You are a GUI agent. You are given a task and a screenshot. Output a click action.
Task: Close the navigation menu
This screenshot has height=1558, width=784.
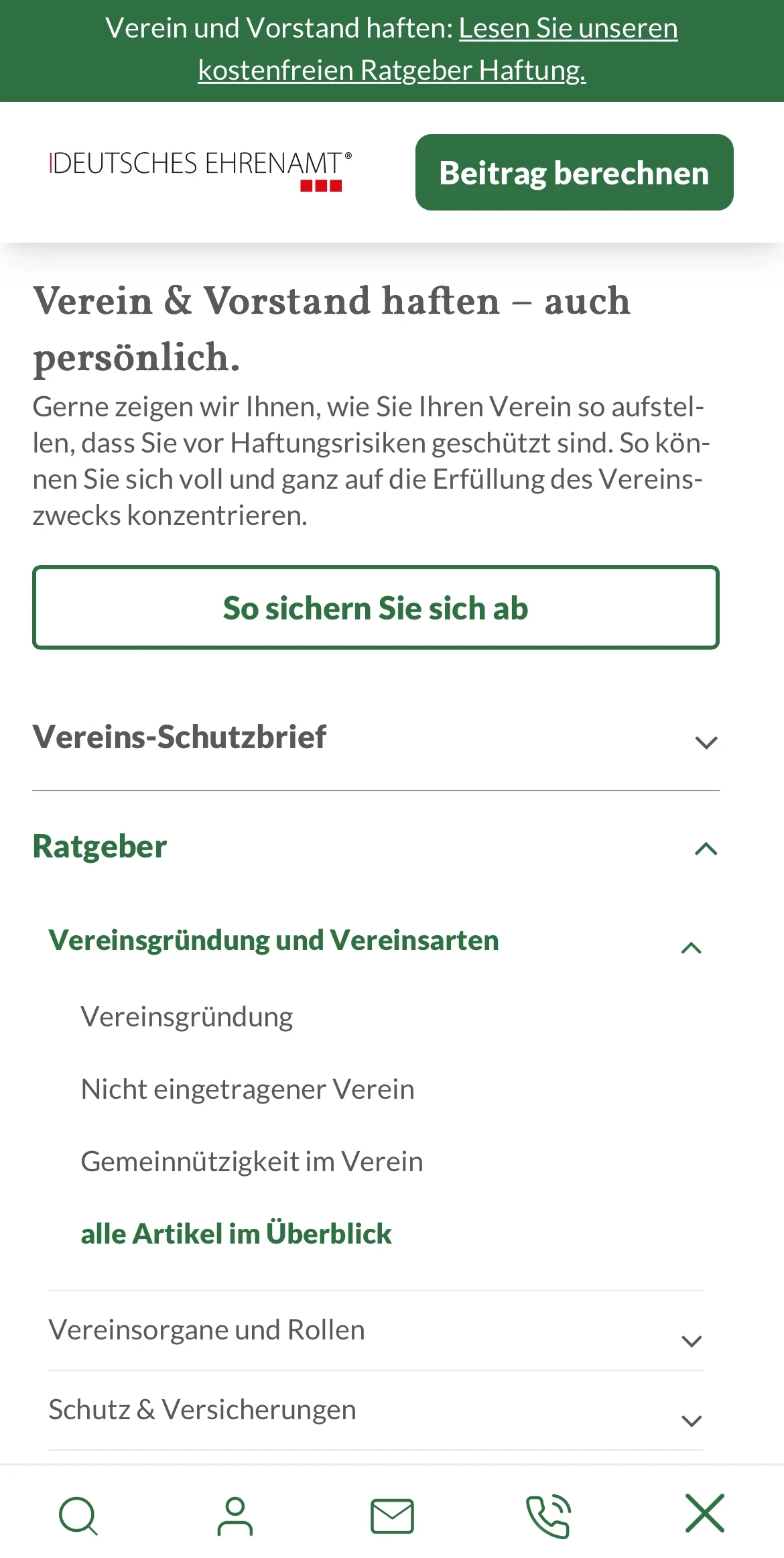[705, 1513]
